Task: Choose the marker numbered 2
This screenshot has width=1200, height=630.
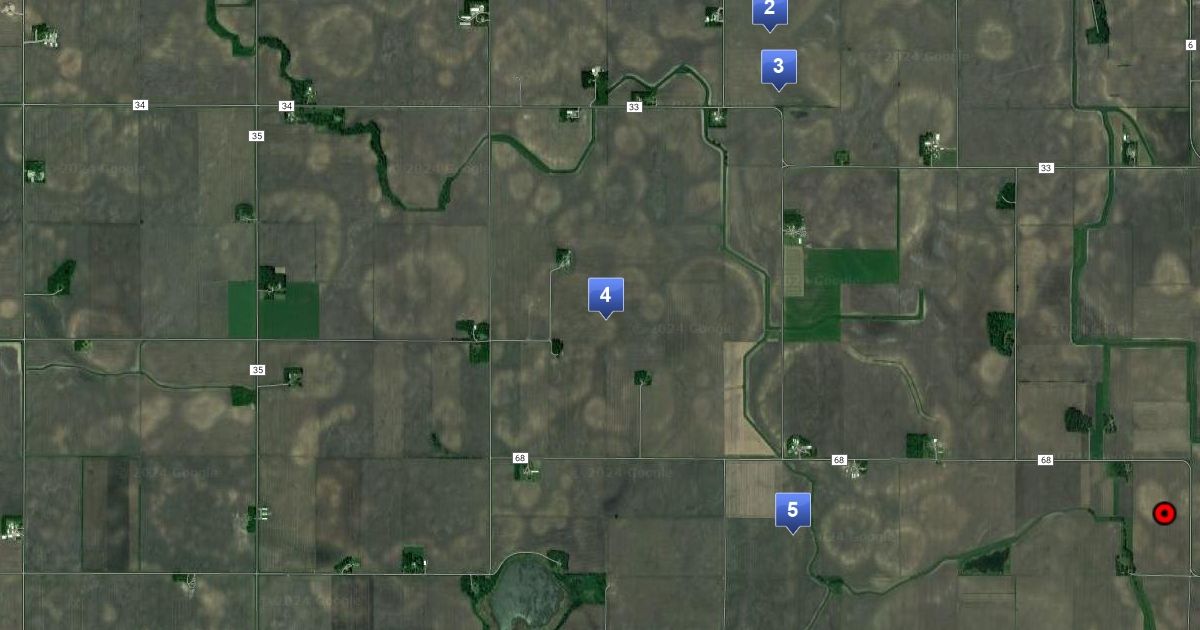Action: (x=769, y=10)
